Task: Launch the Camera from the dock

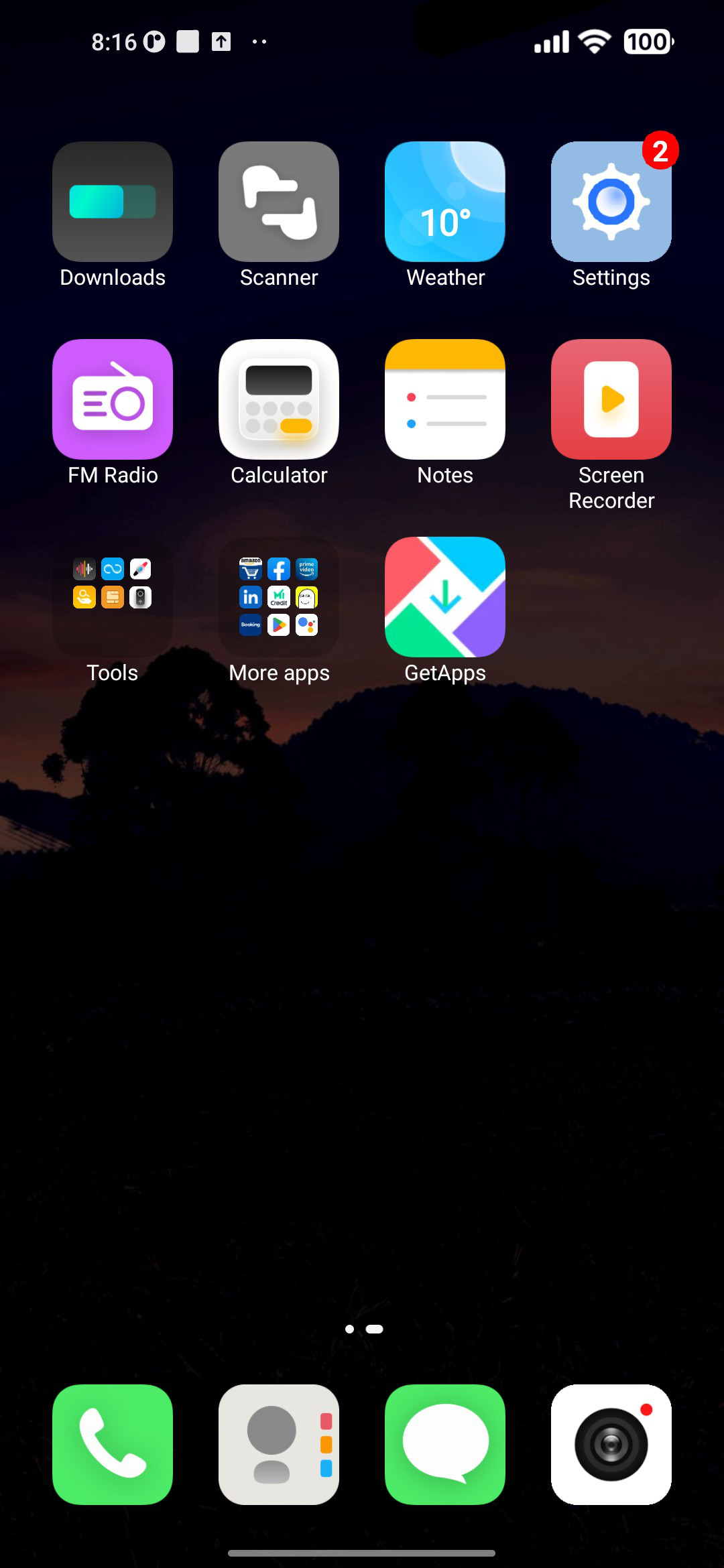Action: 611,1445
